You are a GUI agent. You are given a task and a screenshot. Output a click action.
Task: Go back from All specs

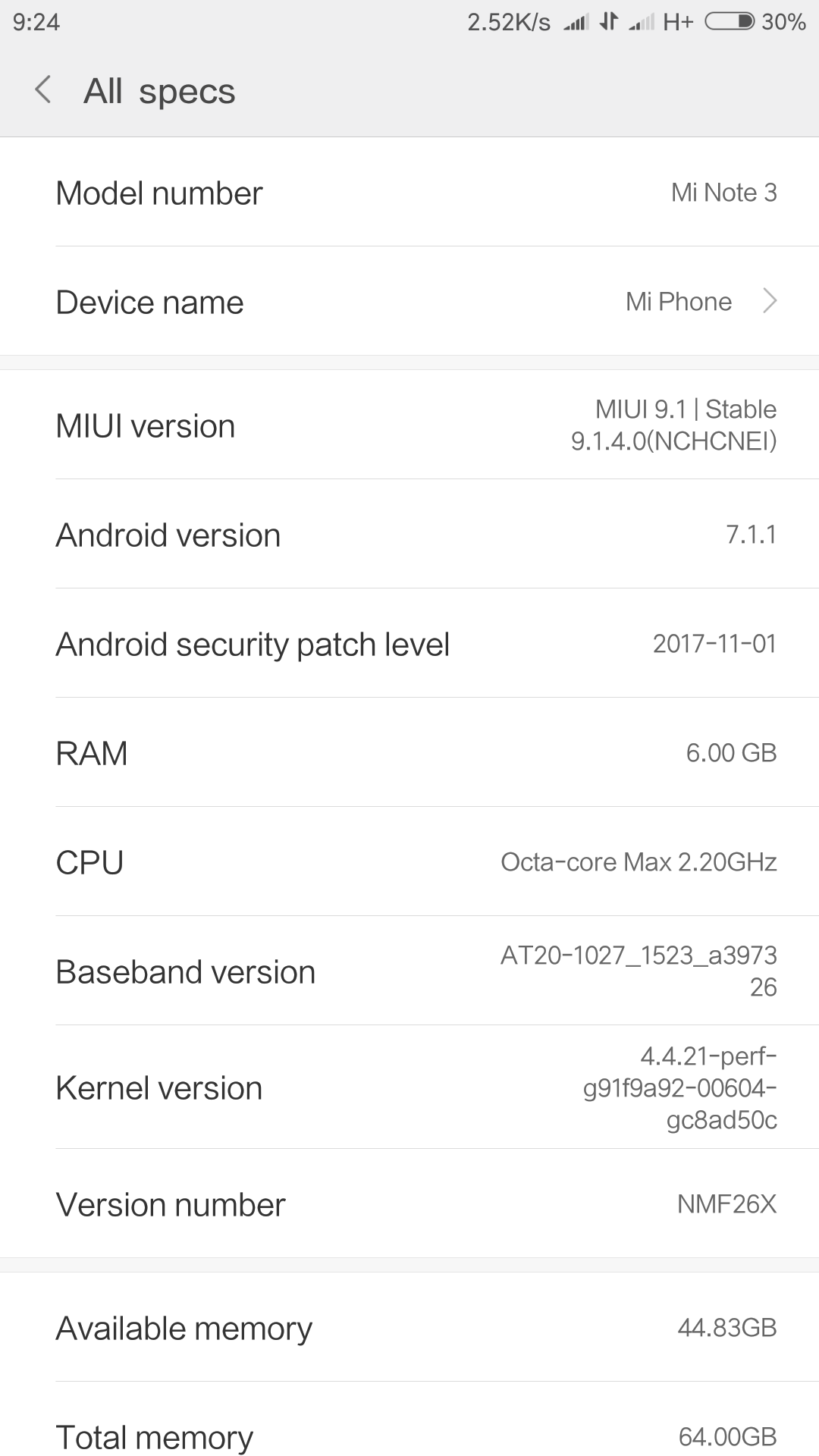[x=43, y=90]
